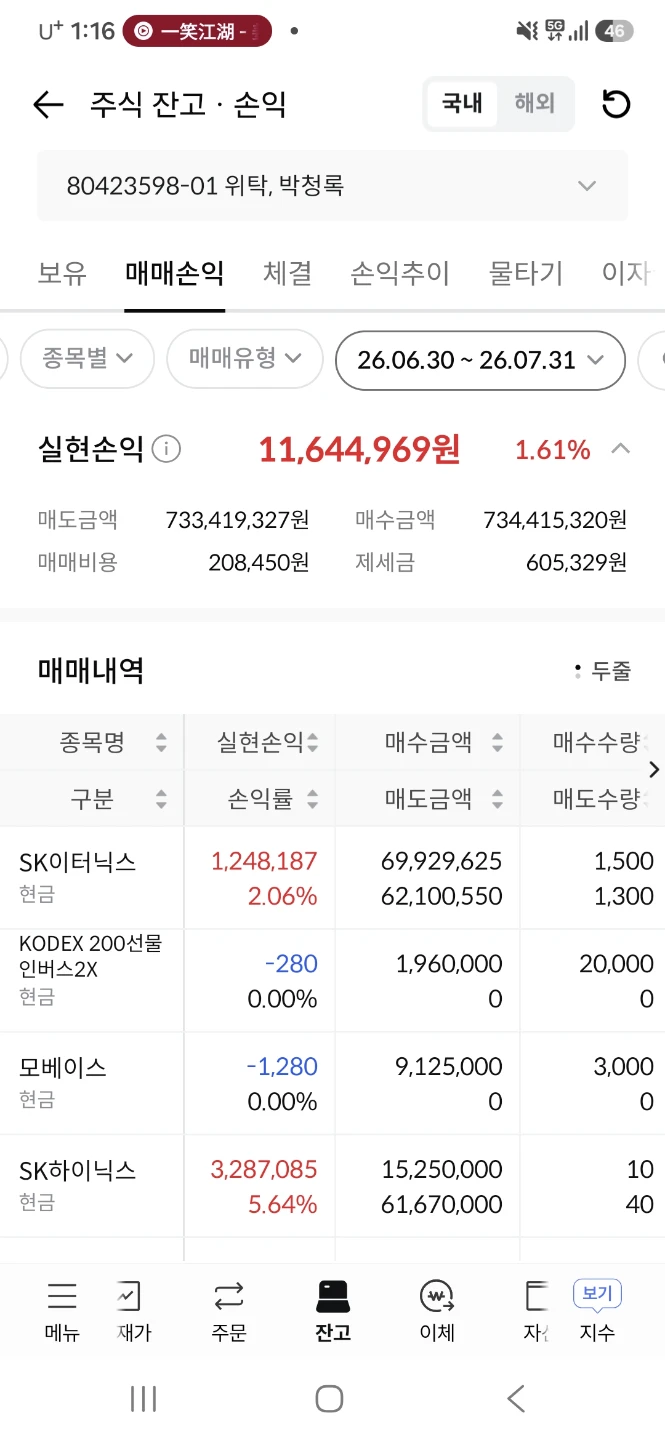Go to 주문 in bottom bar

(x=229, y=1311)
